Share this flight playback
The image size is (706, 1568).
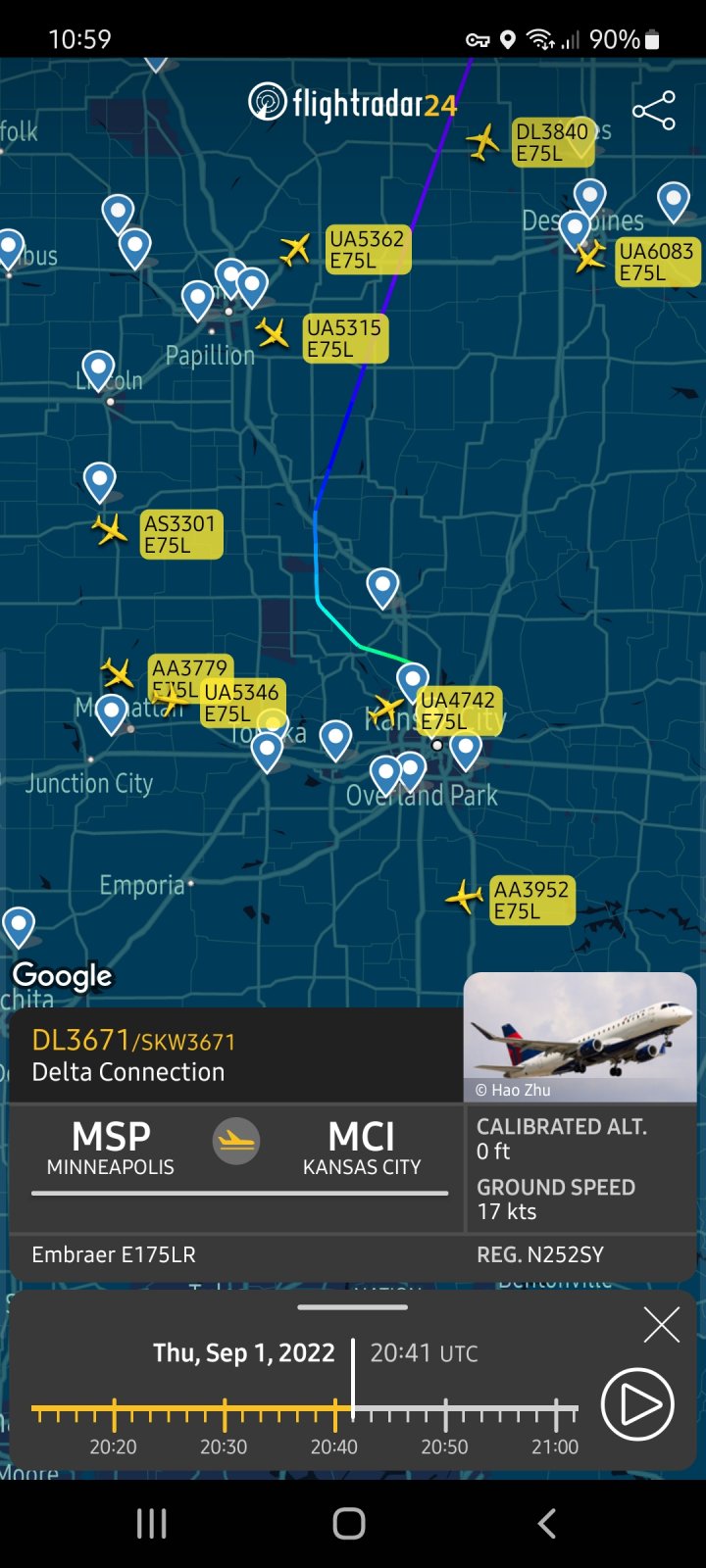(x=654, y=111)
